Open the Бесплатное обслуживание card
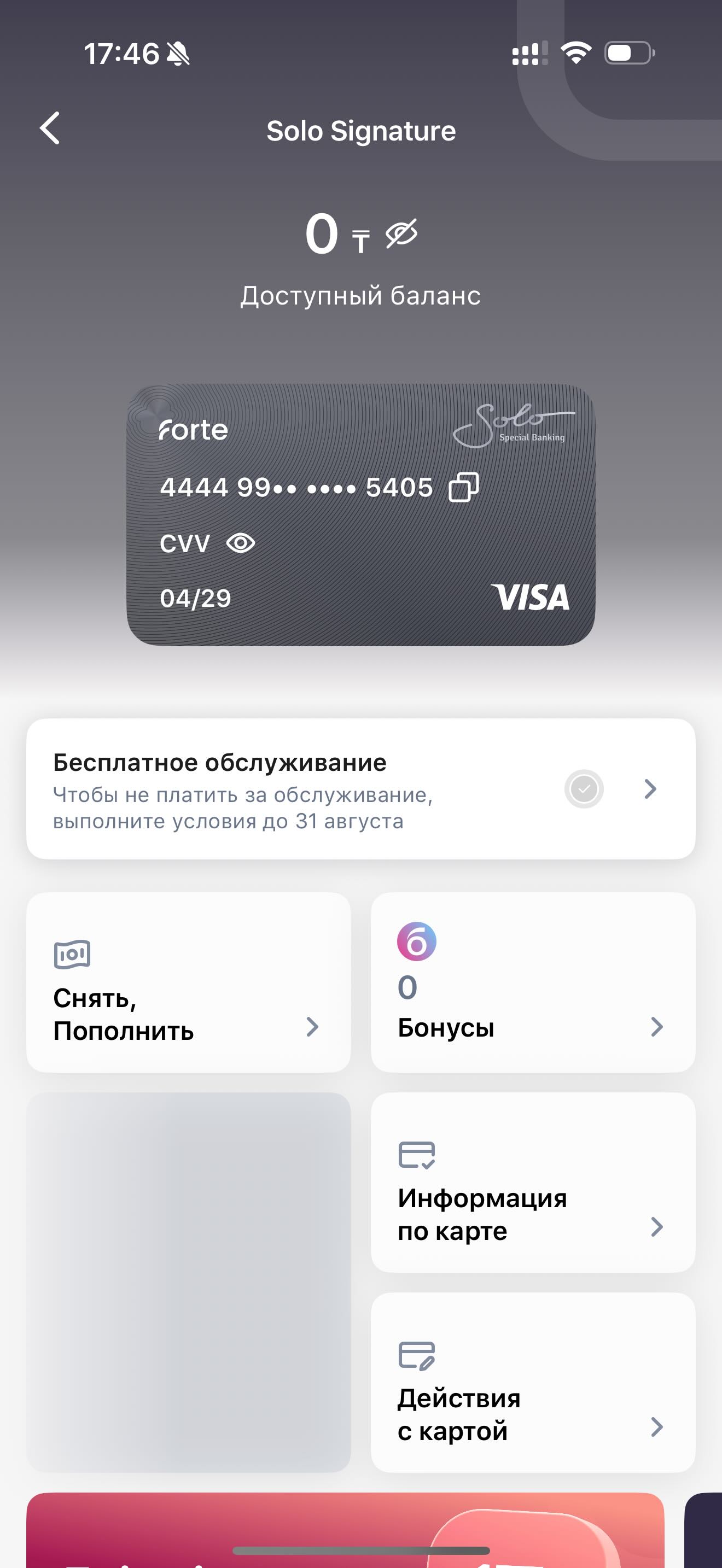722x1568 pixels. pos(361,789)
